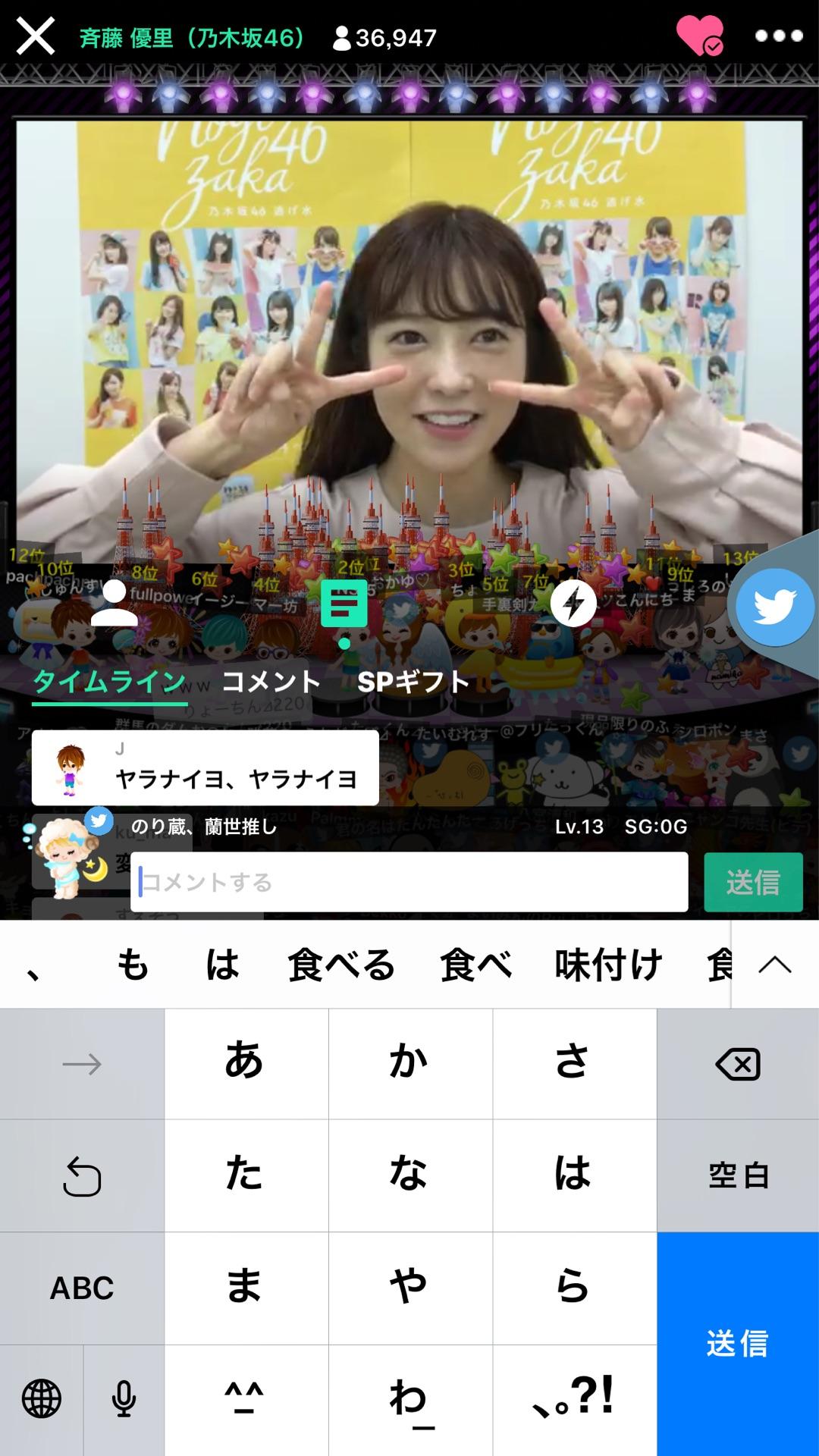Switch to ABC input mode
This screenshot has height=1456, width=819.
click(x=81, y=1287)
